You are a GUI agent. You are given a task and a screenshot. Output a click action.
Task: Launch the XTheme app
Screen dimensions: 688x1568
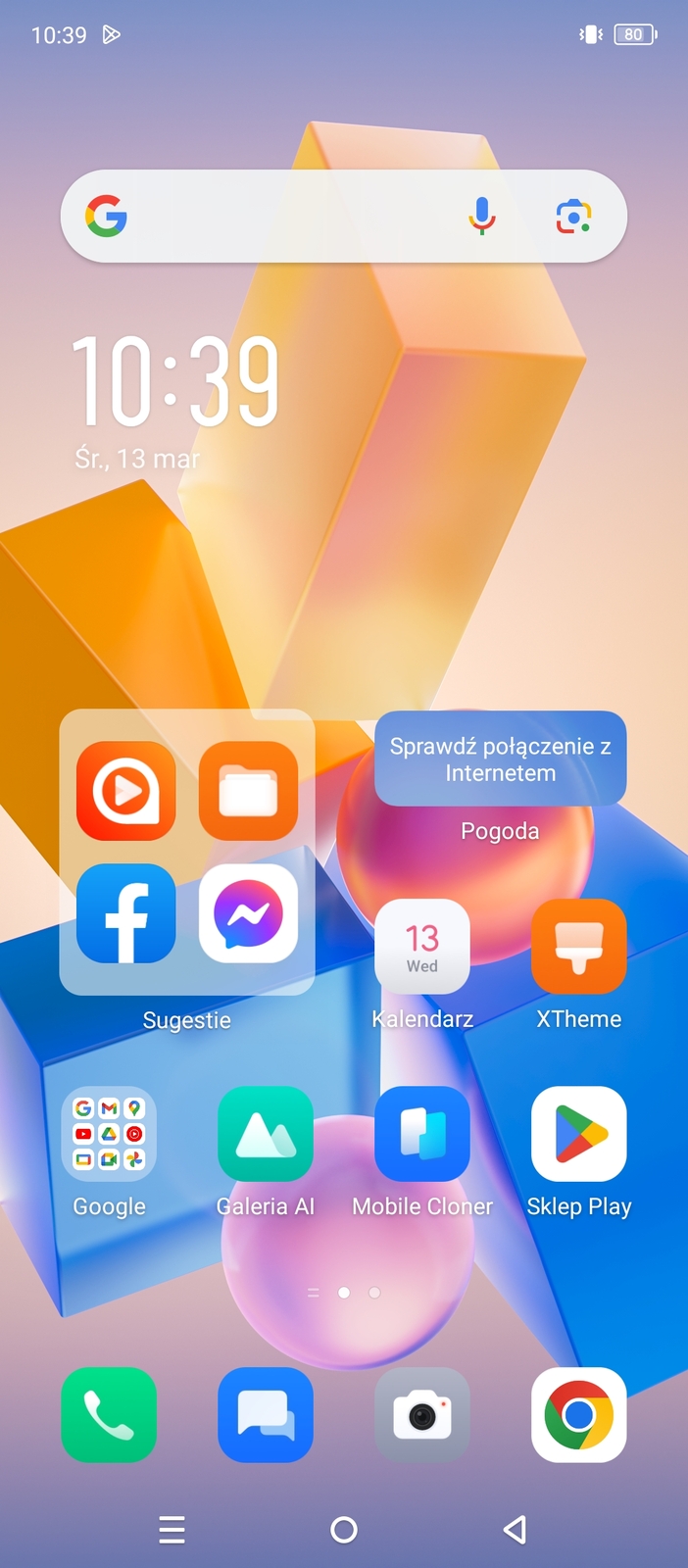578,947
